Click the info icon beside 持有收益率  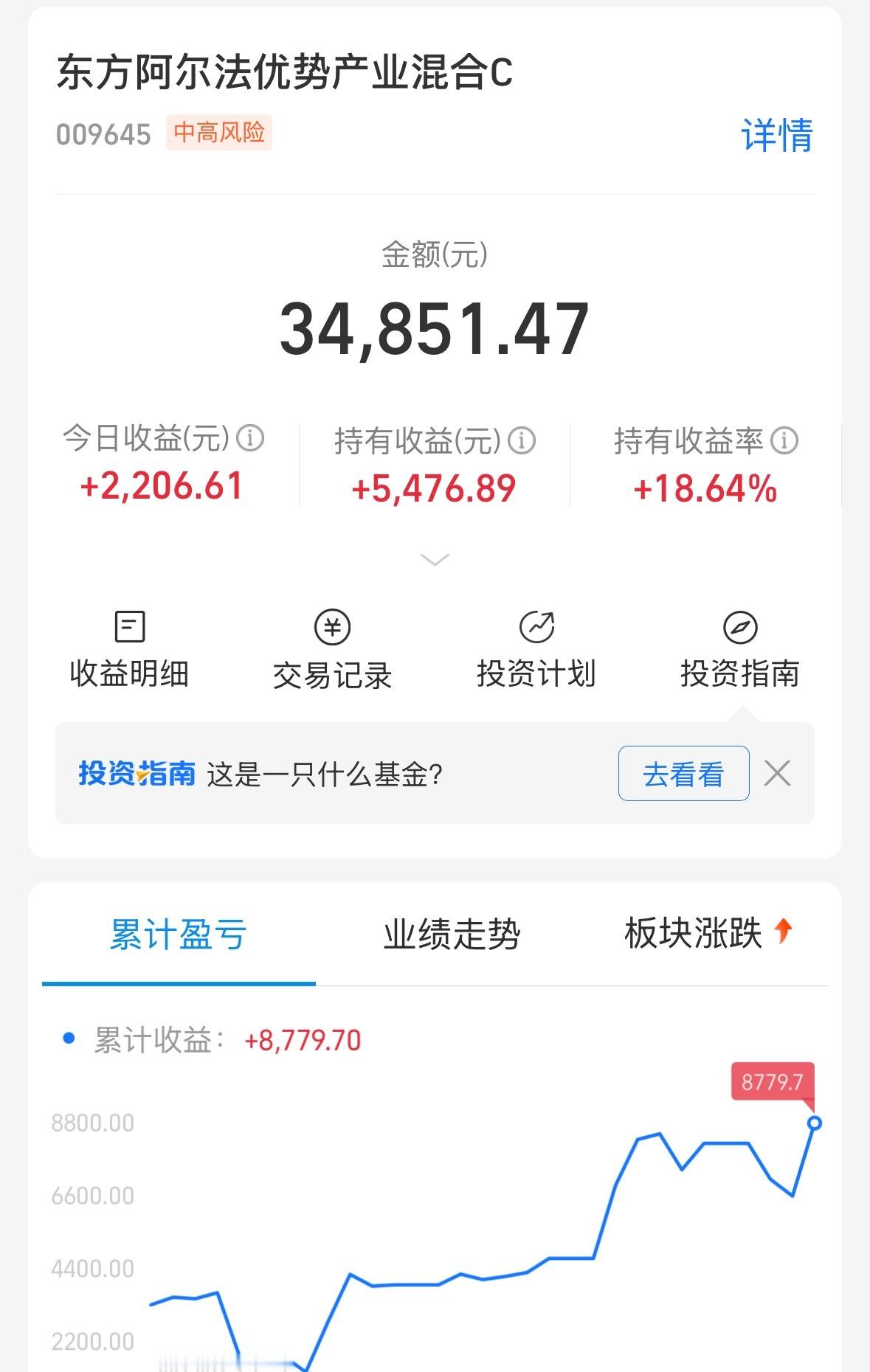(x=784, y=440)
